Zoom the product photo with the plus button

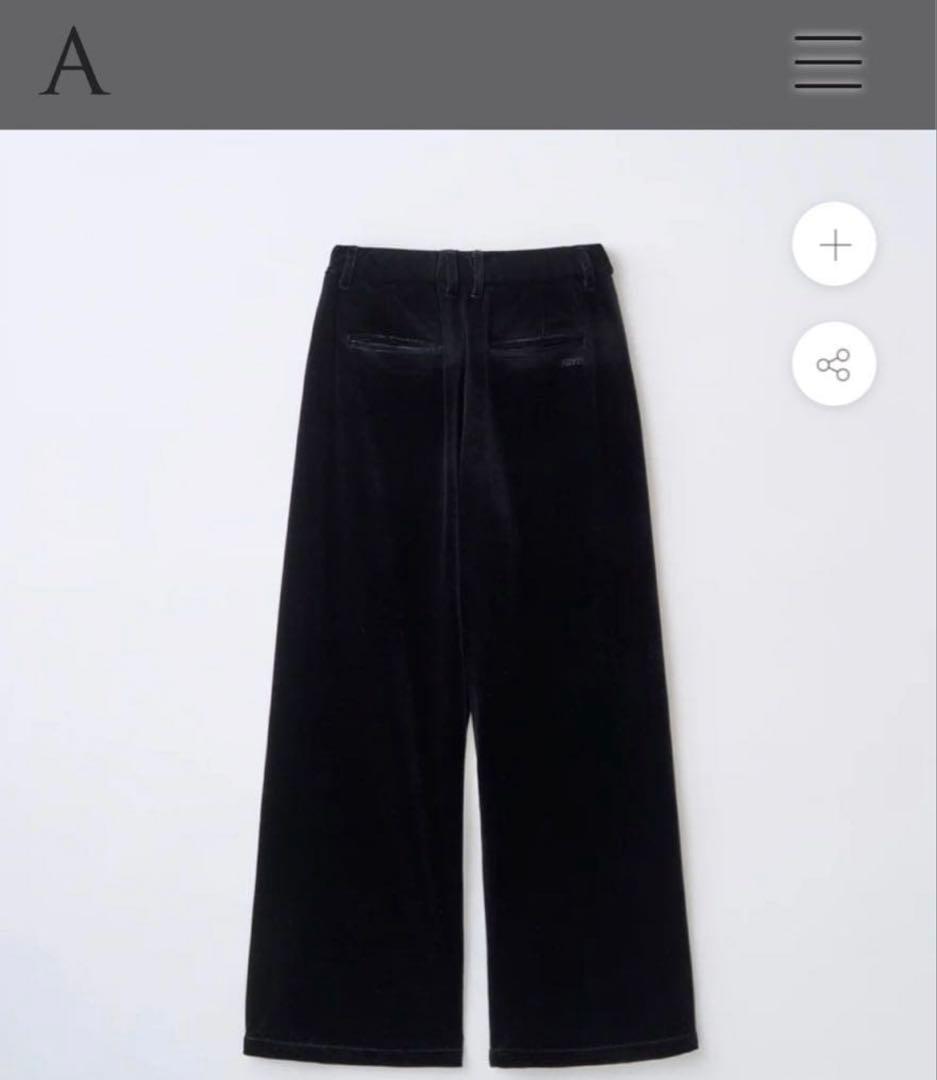point(834,245)
